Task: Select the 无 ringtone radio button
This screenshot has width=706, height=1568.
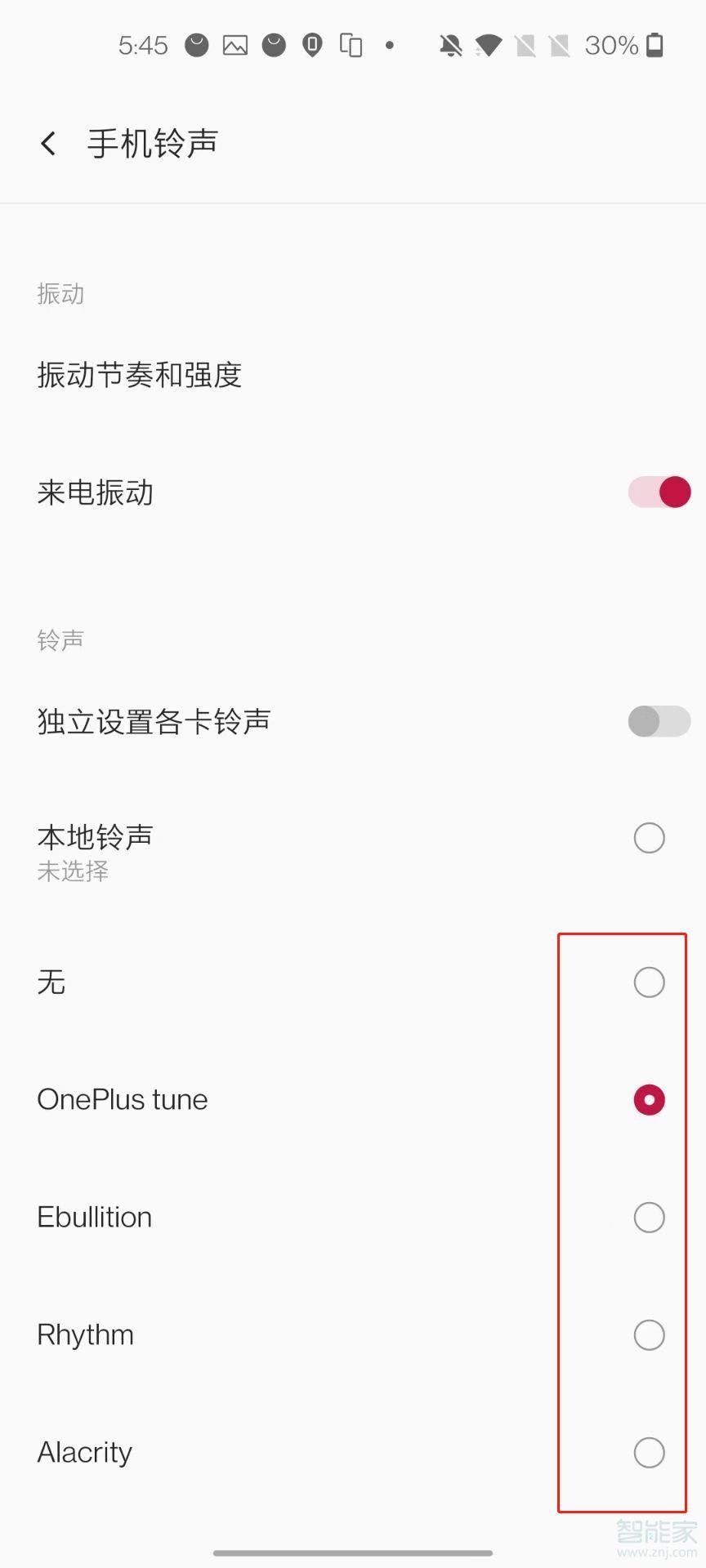Action: [648, 982]
